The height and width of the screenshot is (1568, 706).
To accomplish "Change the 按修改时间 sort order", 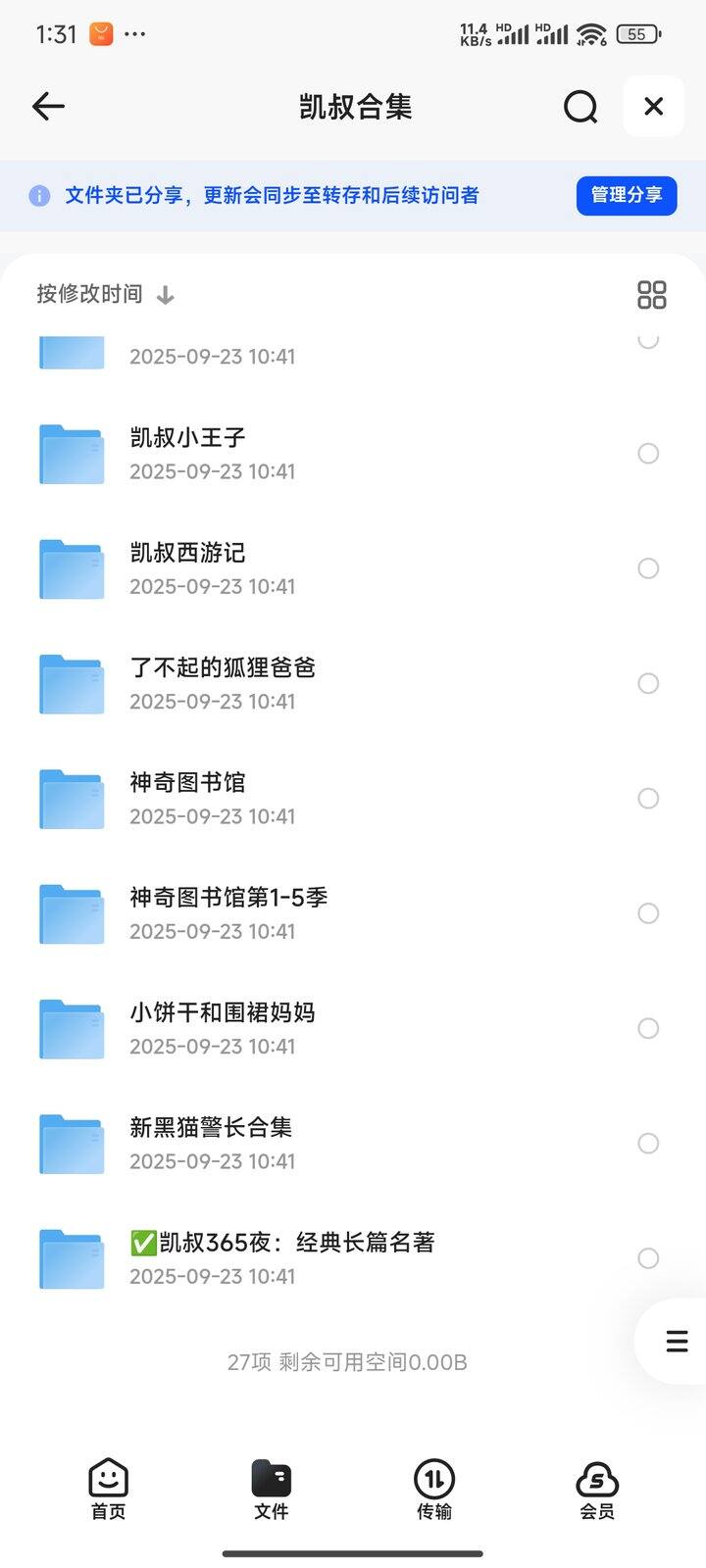I will pyautogui.click(x=106, y=294).
